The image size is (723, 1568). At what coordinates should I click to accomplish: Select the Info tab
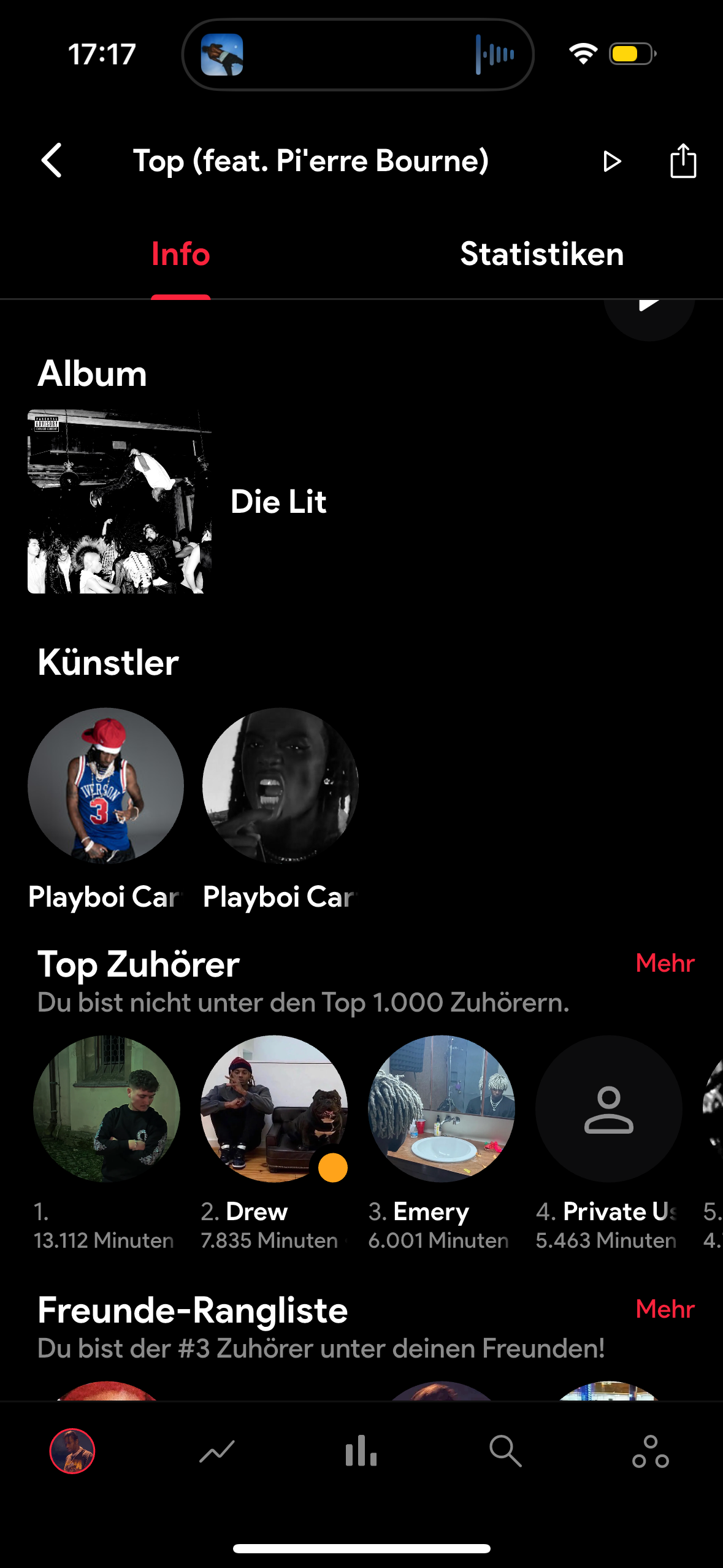pyautogui.click(x=180, y=254)
